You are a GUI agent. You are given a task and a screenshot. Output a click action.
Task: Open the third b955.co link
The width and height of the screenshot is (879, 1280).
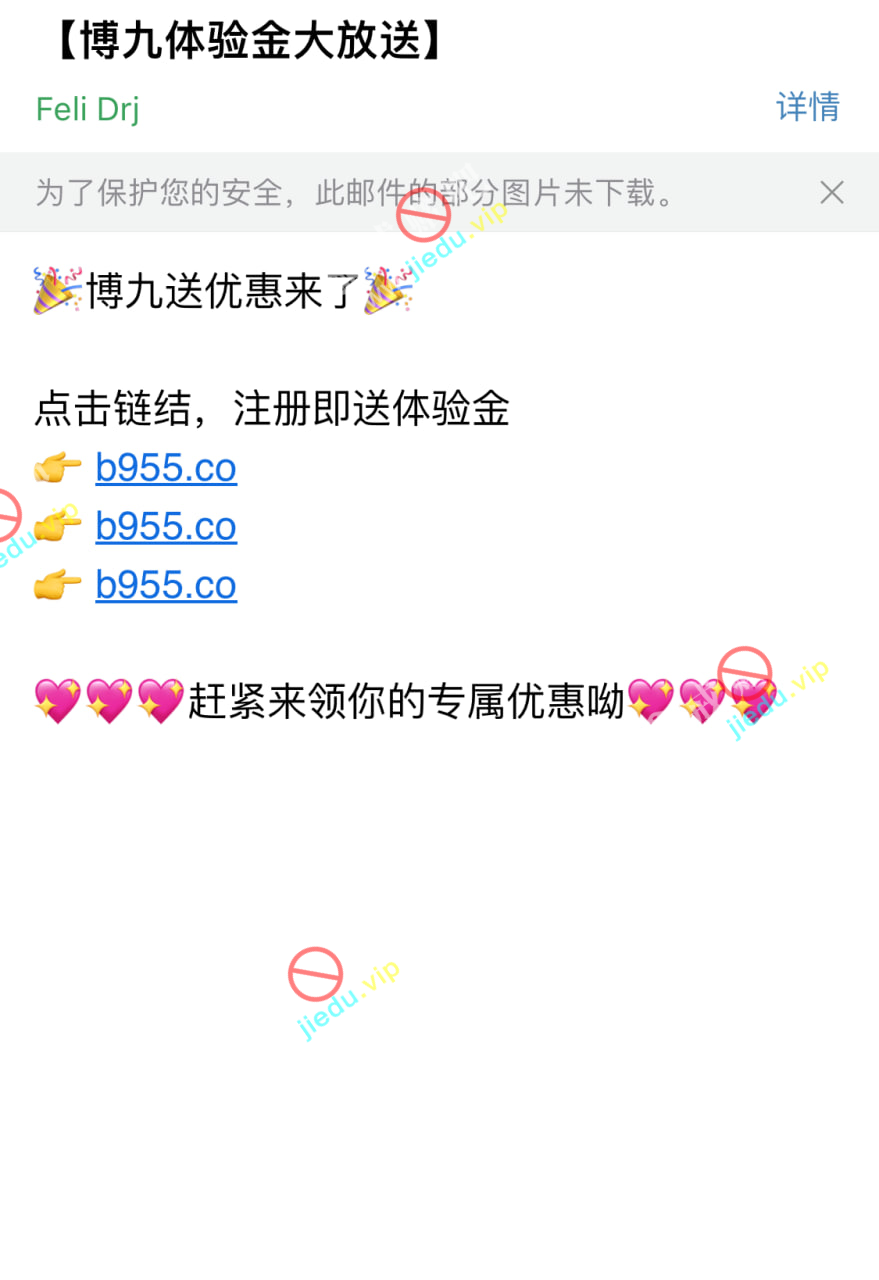[166, 585]
